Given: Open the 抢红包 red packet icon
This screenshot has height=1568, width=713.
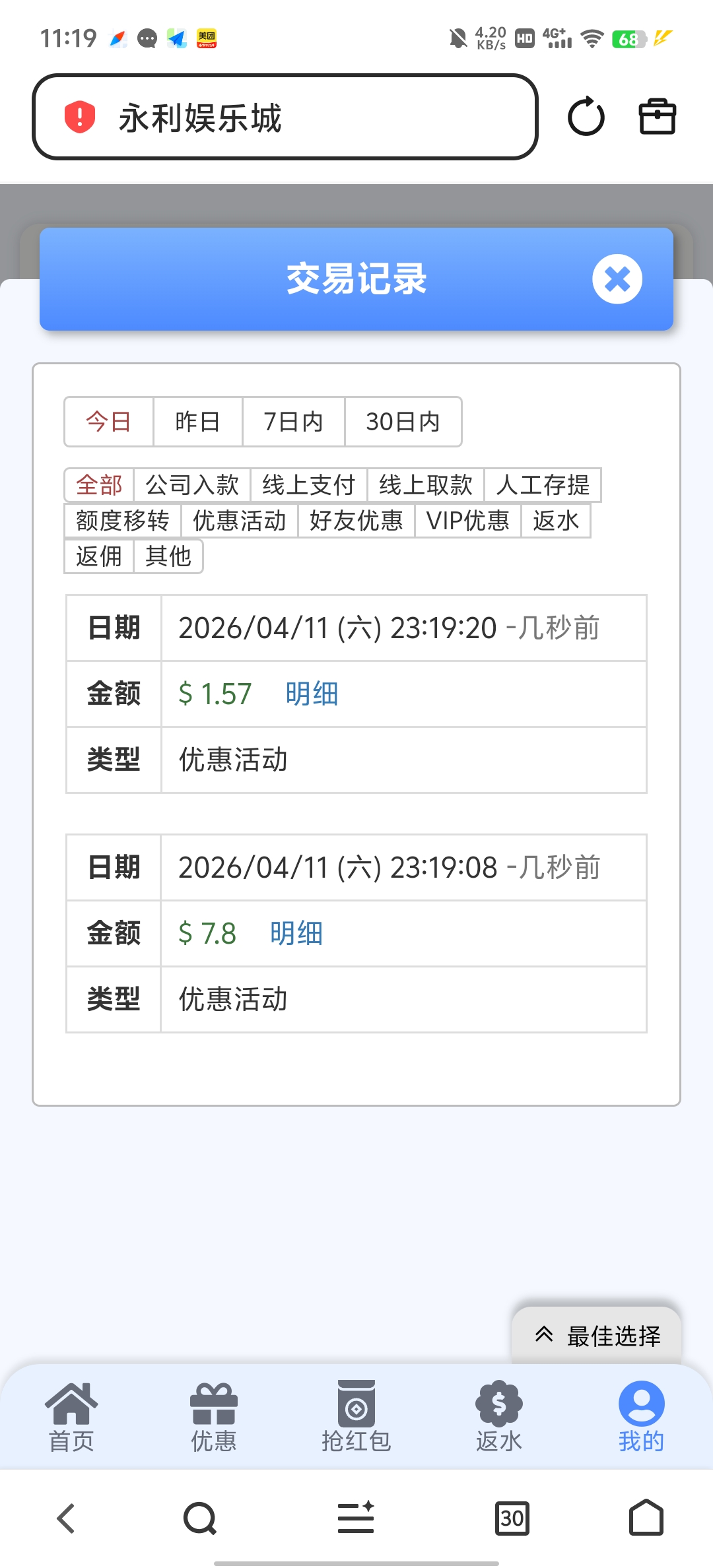Looking at the screenshot, I should coord(356,1412).
